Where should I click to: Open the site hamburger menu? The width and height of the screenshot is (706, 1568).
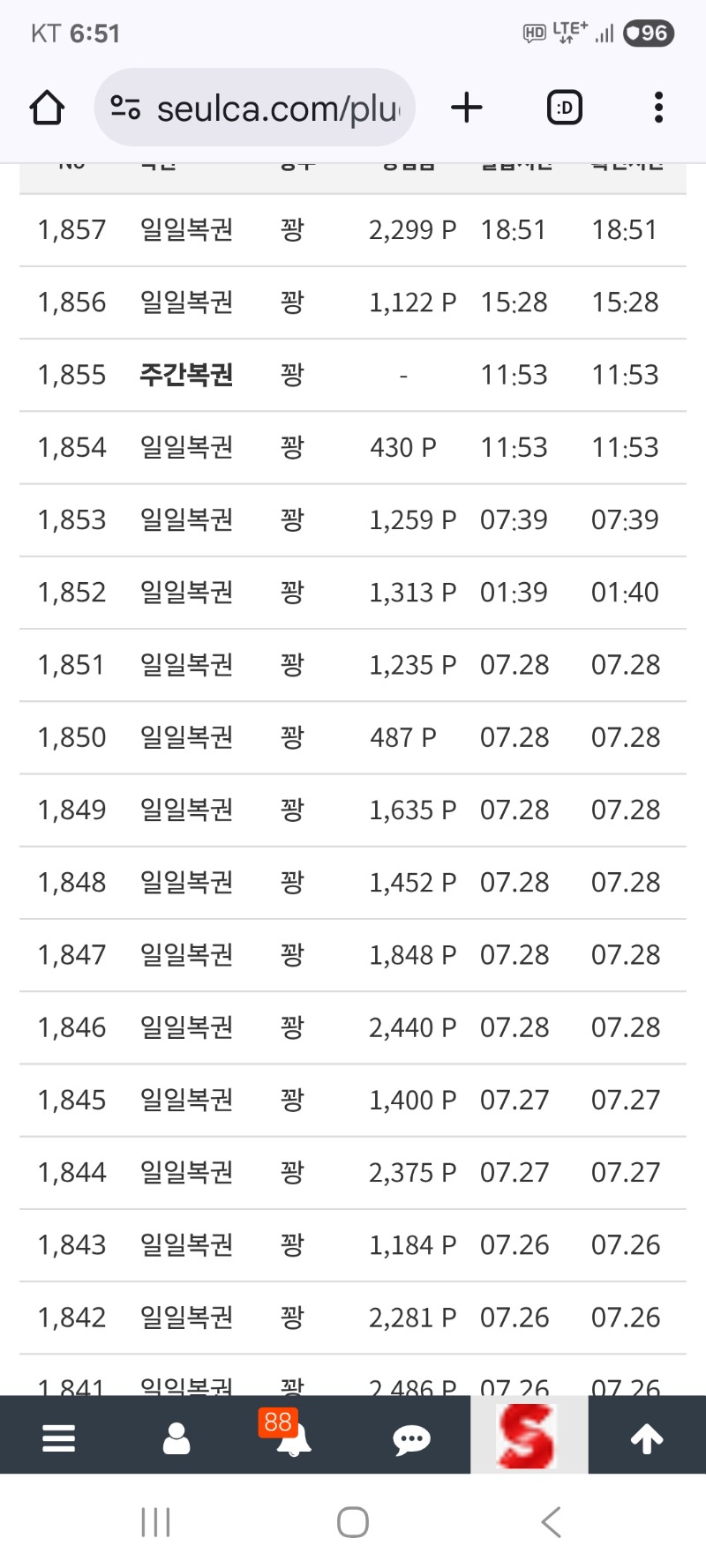click(58, 1437)
